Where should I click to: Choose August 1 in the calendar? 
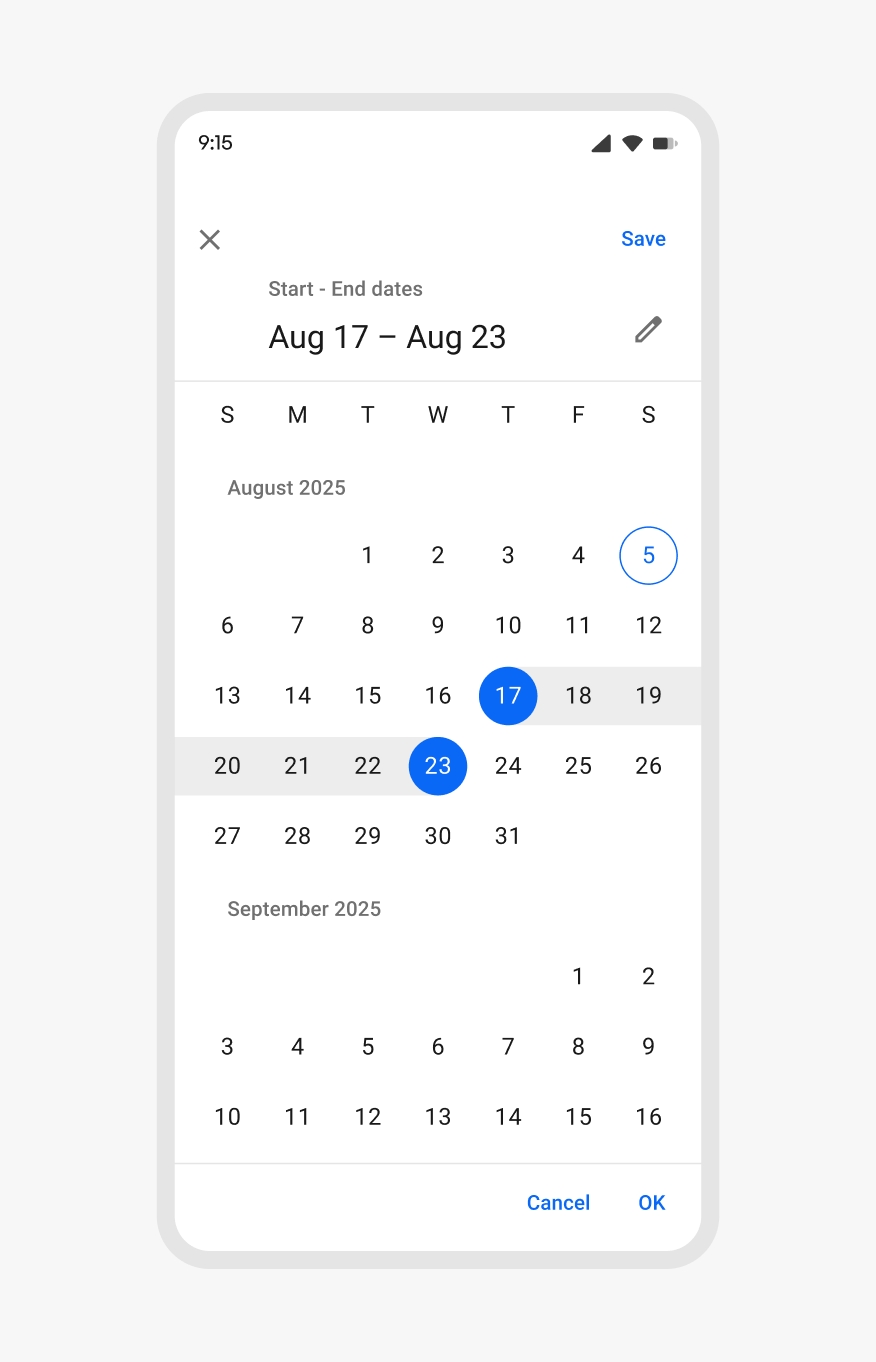367,555
